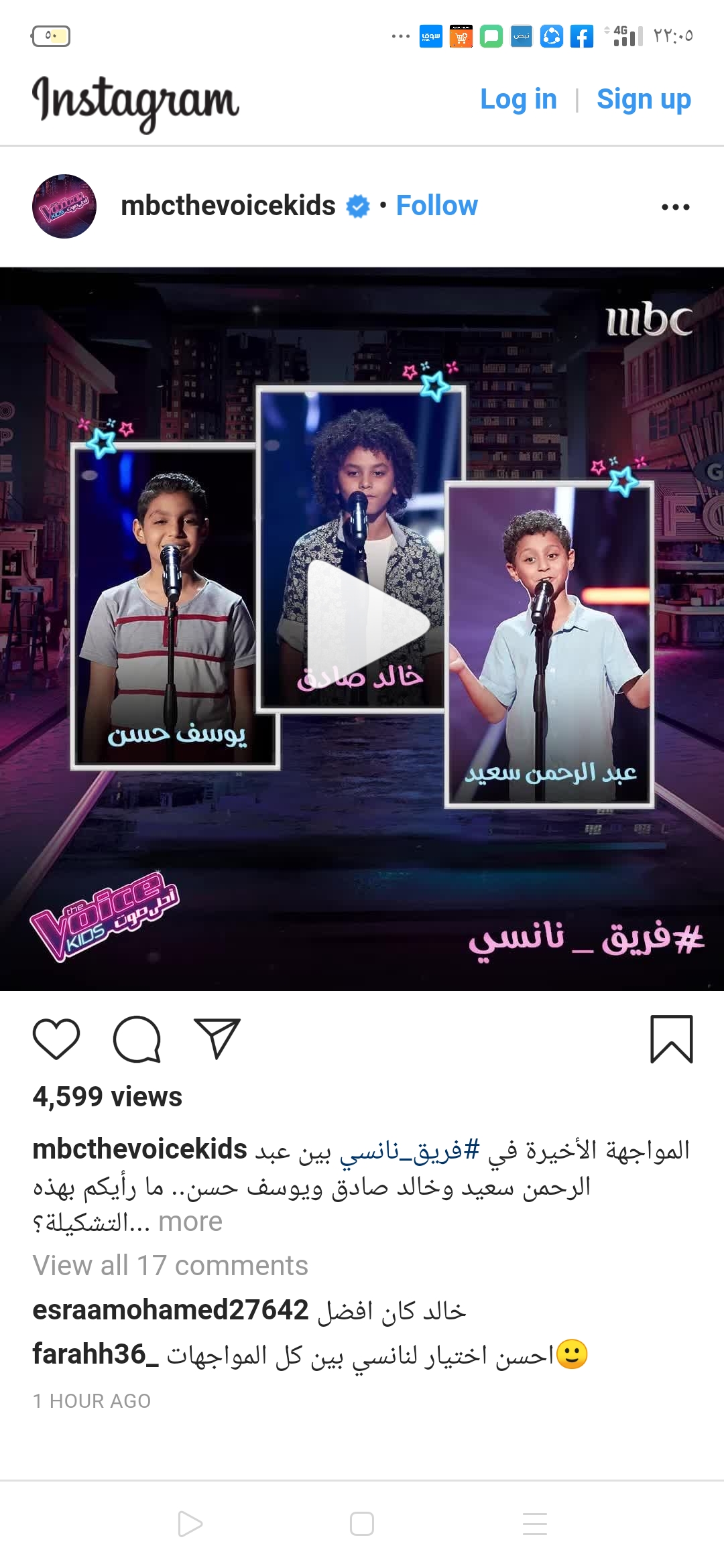
Task: Open farahh36_'s profile
Action: (x=95, y=1354)
